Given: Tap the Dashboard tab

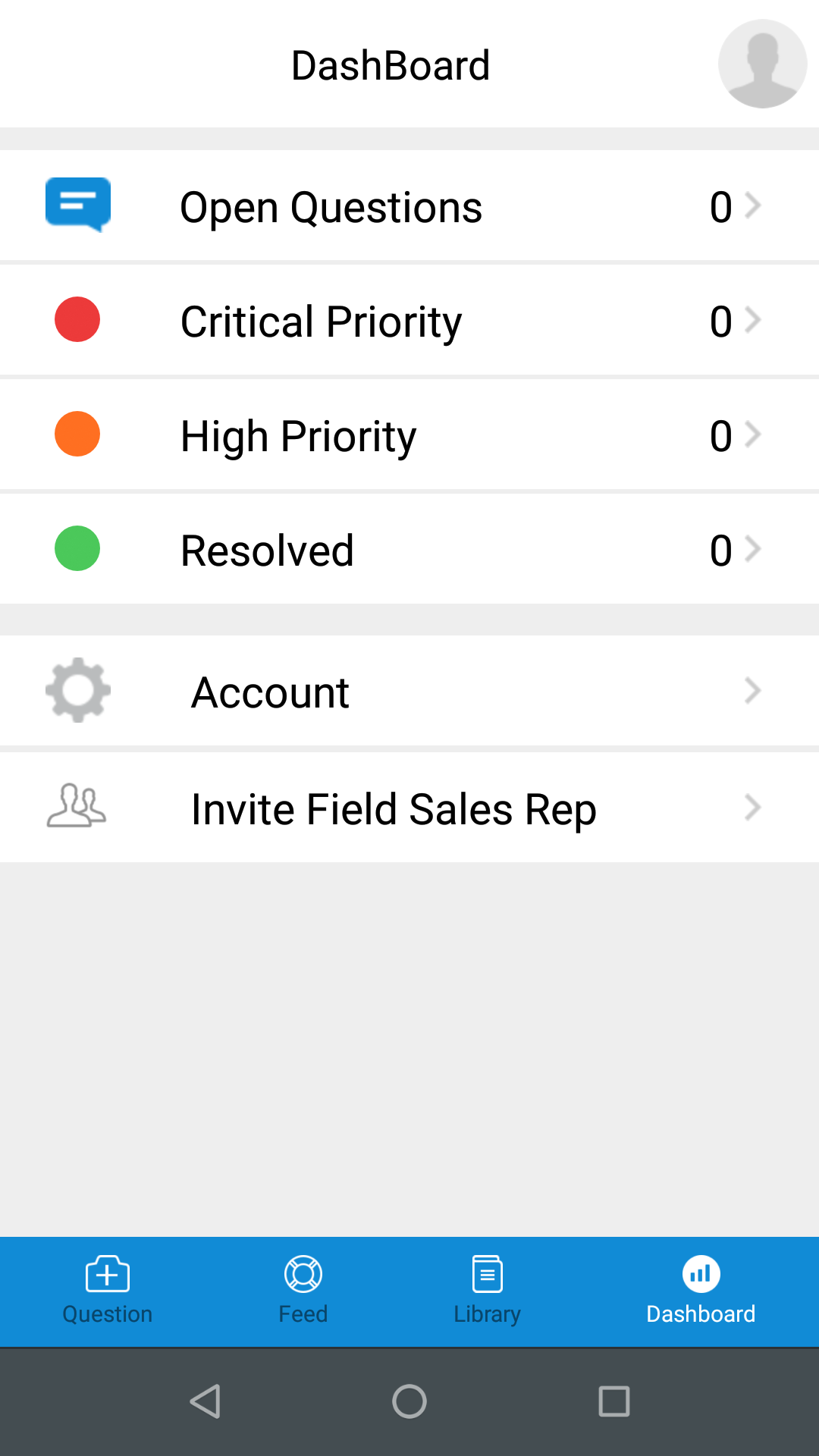Looking at the screenshot, I should click(x=701, y=1291).
